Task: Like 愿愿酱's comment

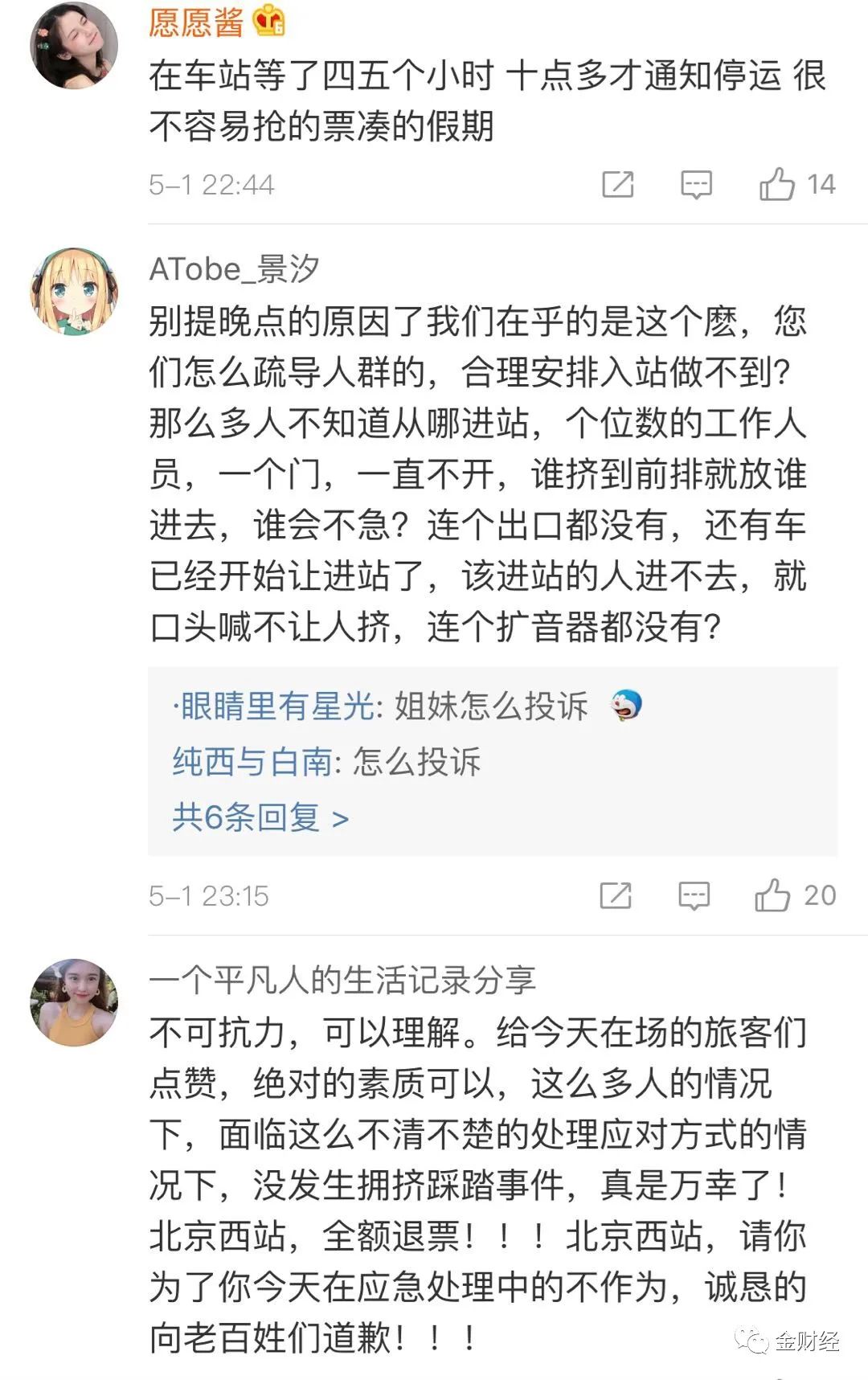Action: tap(776, 184)
